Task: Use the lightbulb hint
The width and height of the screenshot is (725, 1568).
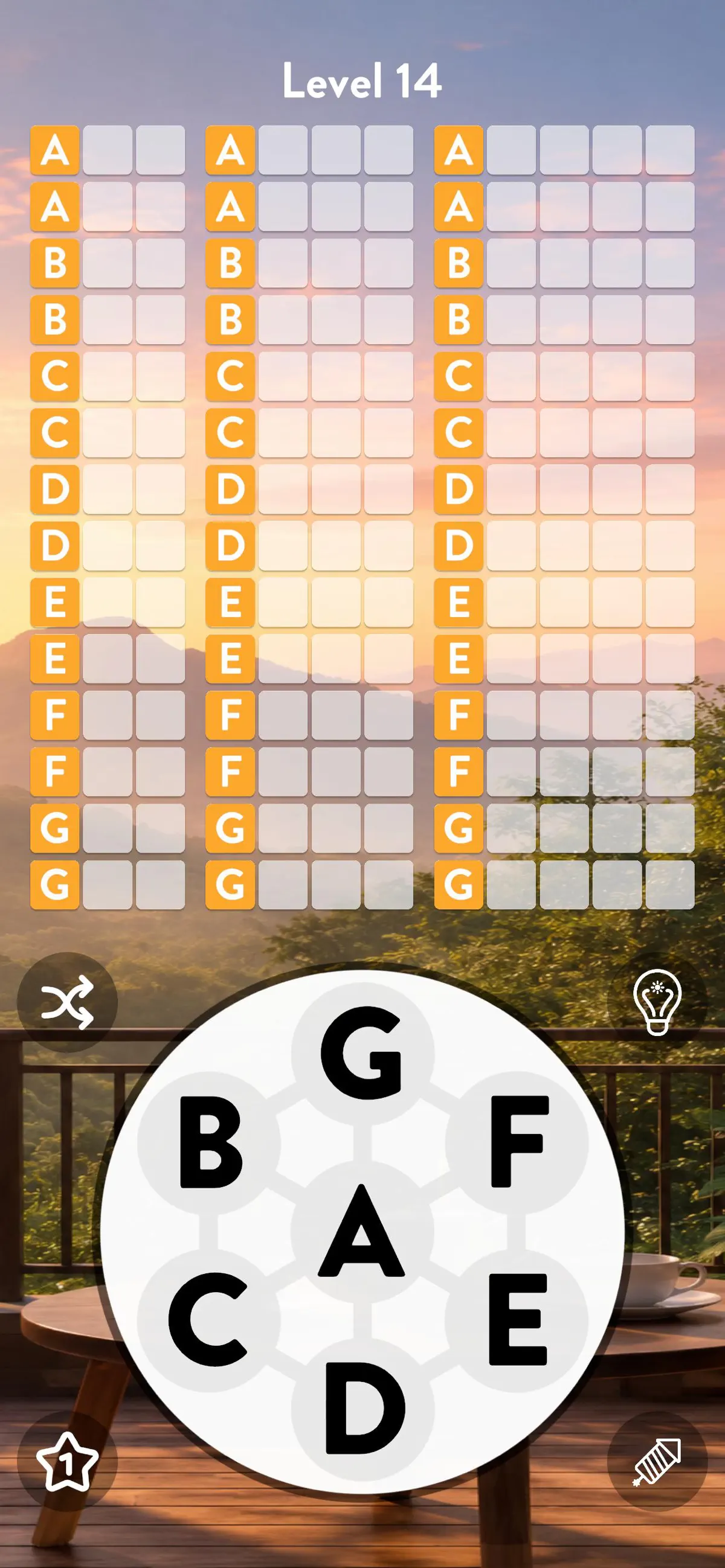Action: click(x=657, y=1002)
